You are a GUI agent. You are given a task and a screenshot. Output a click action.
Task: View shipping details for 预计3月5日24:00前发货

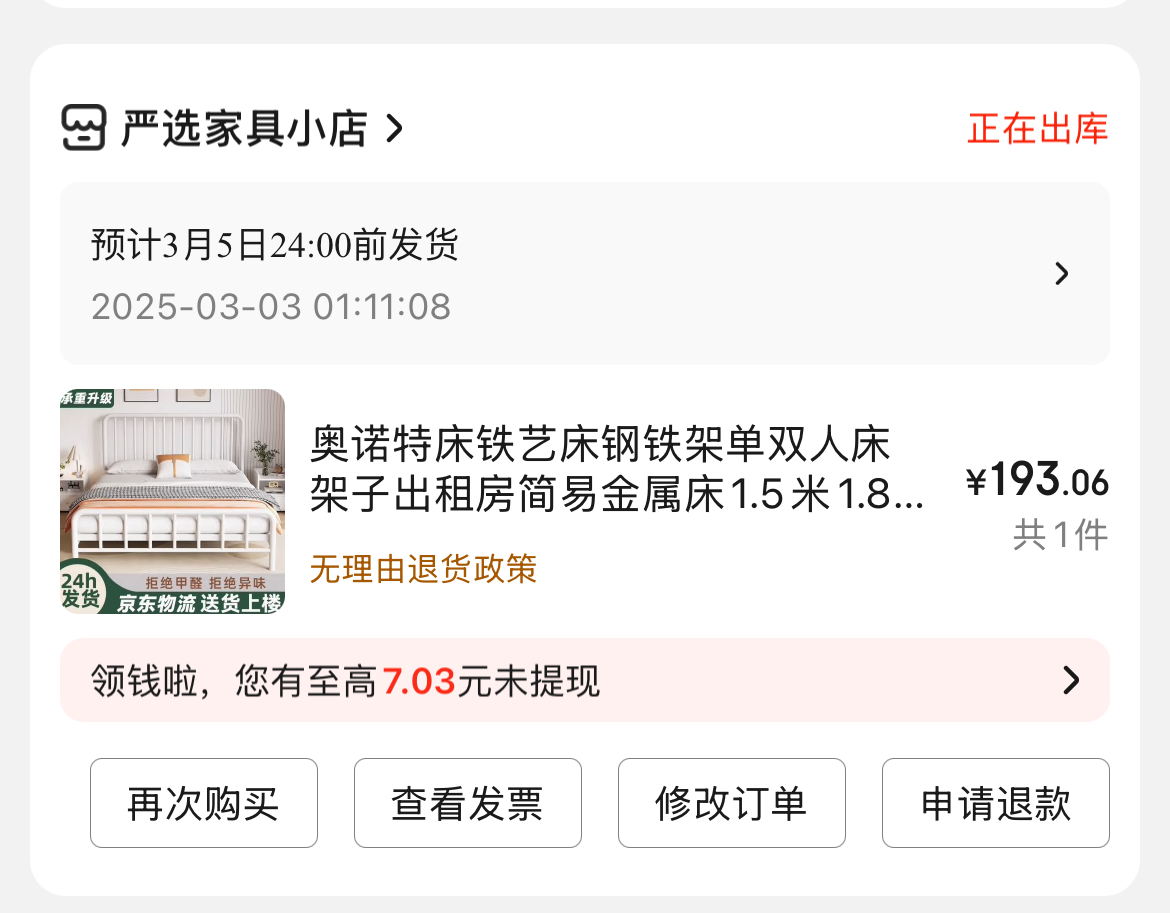[x=584, y=273]
